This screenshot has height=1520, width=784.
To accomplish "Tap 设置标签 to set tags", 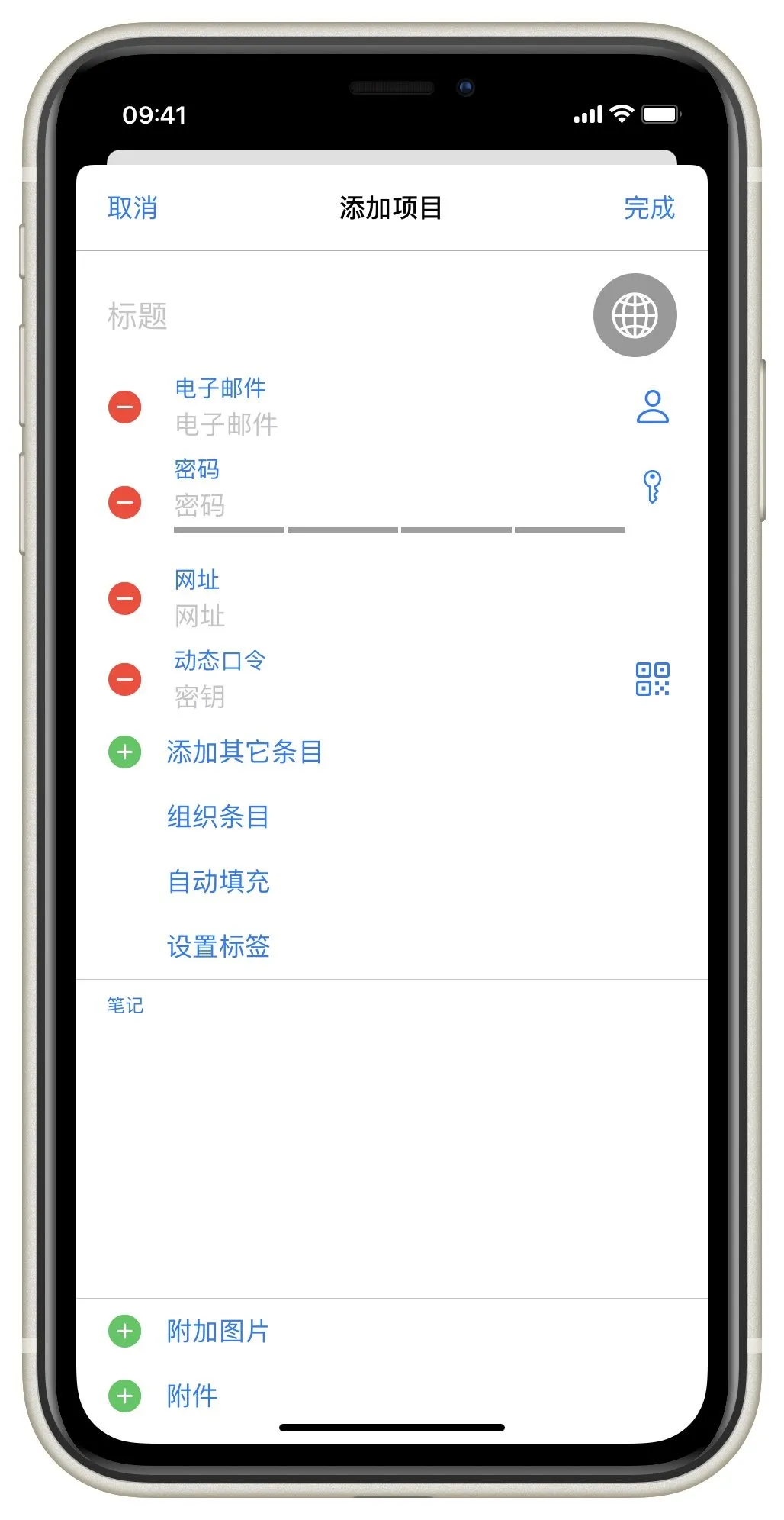I will [218, 947].
